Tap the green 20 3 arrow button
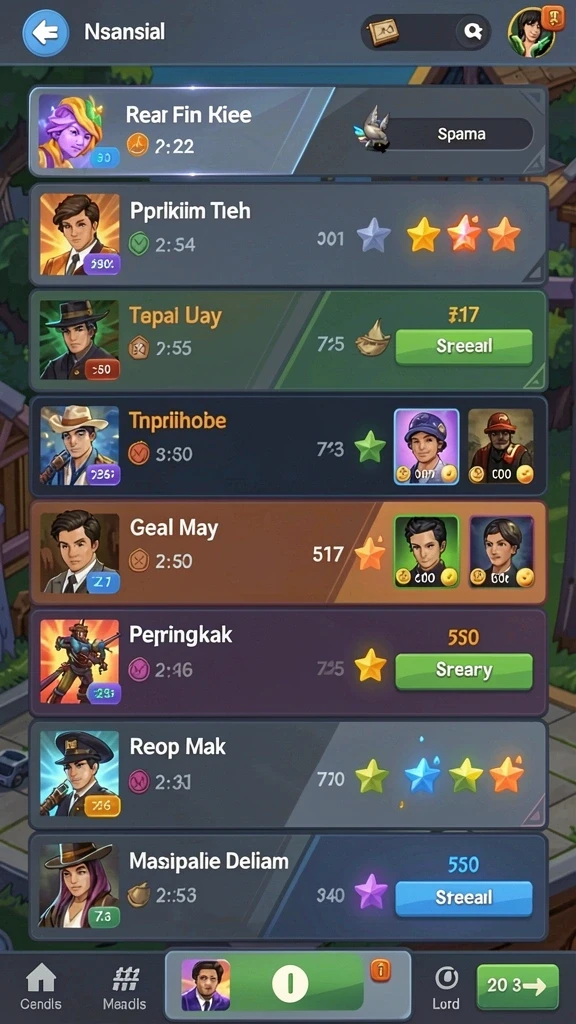The width and height of the screenshot is (576, 1024). 518,986
